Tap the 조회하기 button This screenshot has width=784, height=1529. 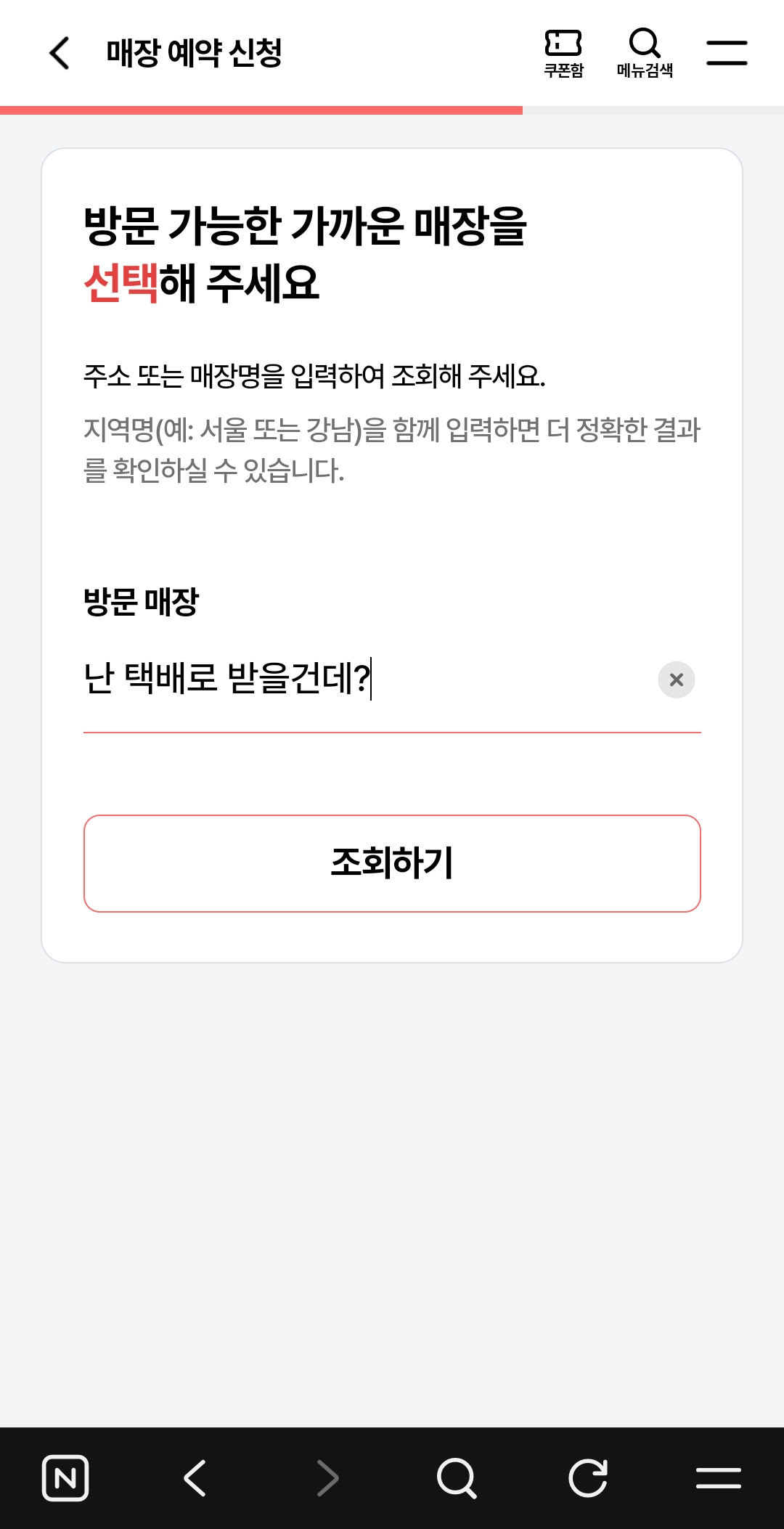pos(392,863)
